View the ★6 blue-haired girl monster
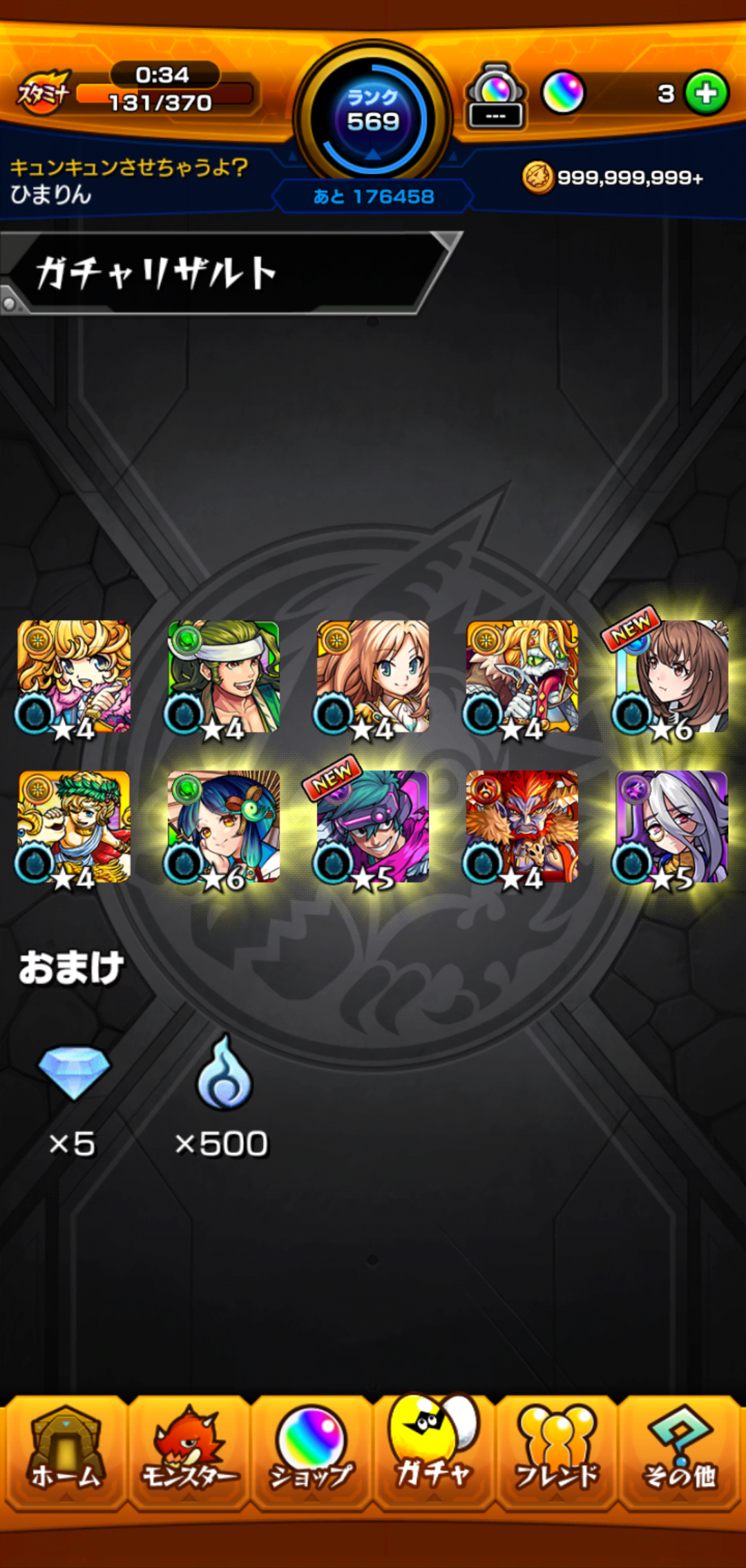 224,826
